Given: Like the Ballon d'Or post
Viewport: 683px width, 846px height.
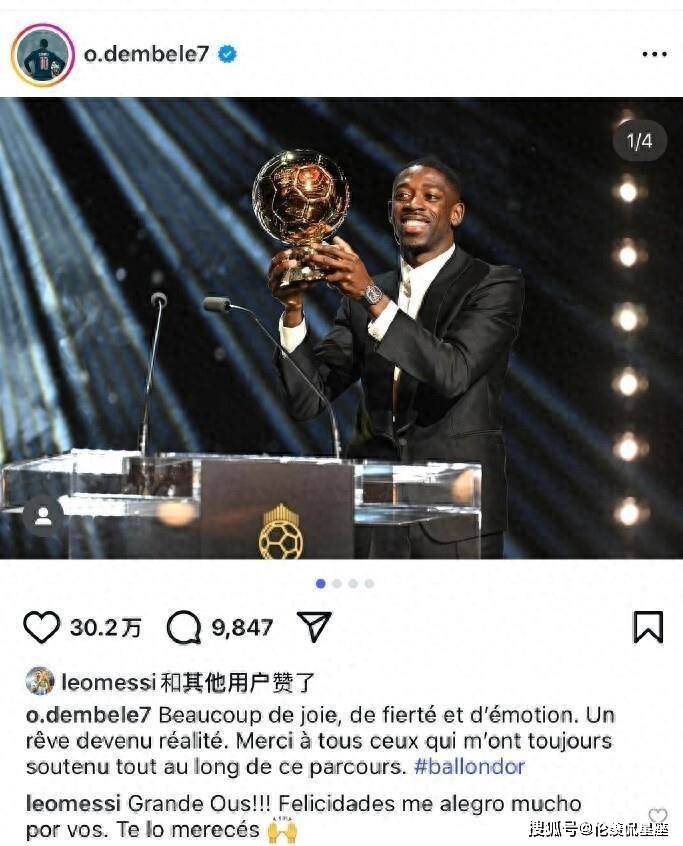Looking at the screenshot, I should pyautogui.click(x=41, y=627).
